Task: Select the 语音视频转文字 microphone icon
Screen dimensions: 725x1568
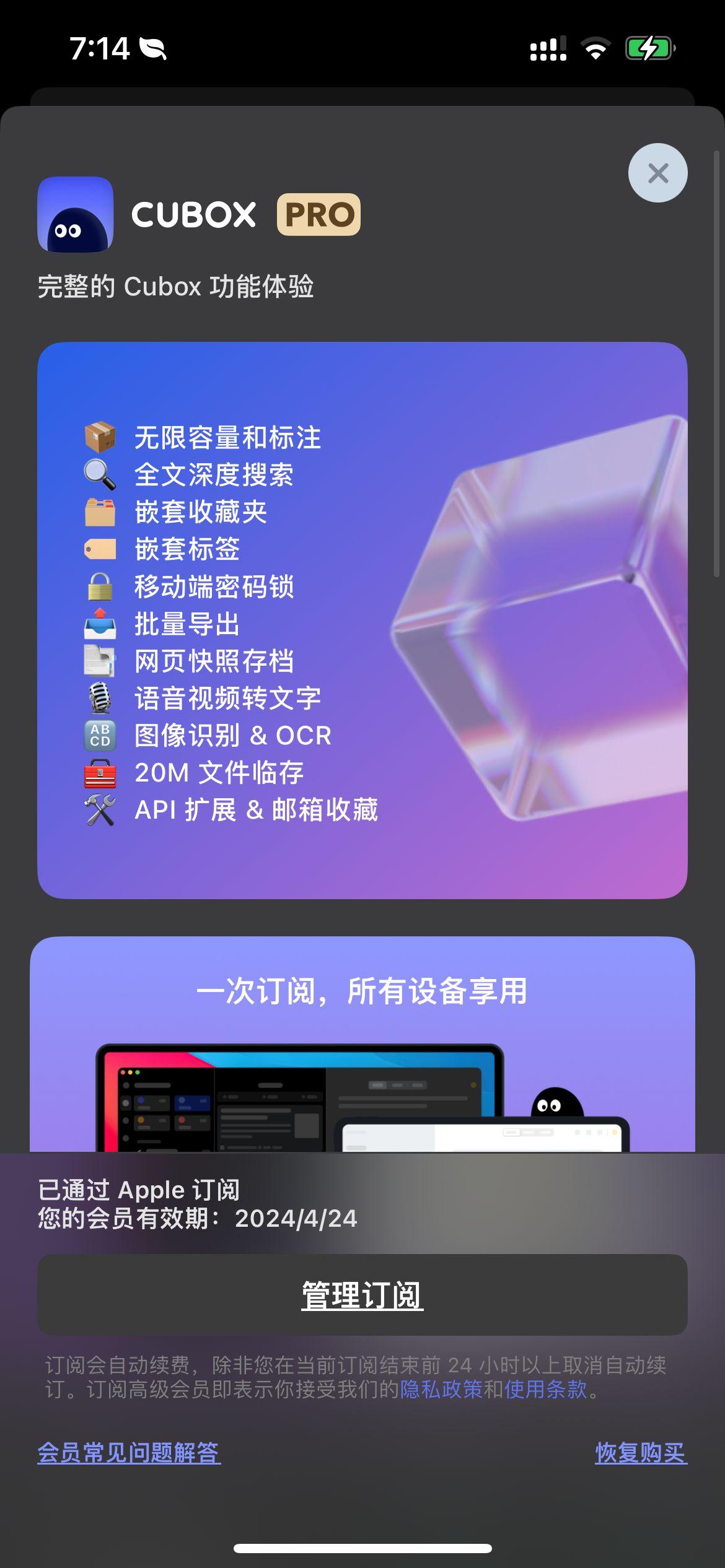Action: pos(99,699)
